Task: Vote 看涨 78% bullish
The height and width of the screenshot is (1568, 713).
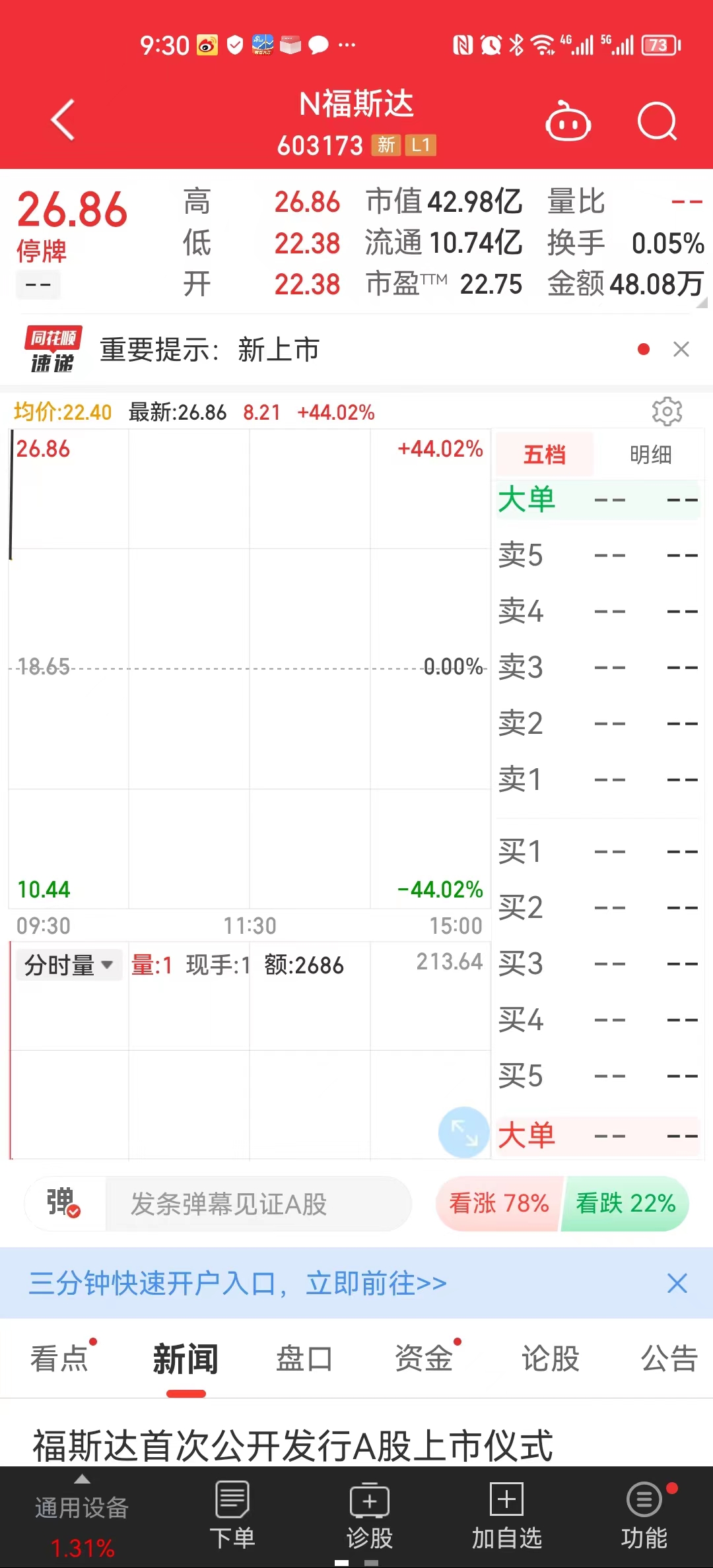Action: tap(499, 1204)
